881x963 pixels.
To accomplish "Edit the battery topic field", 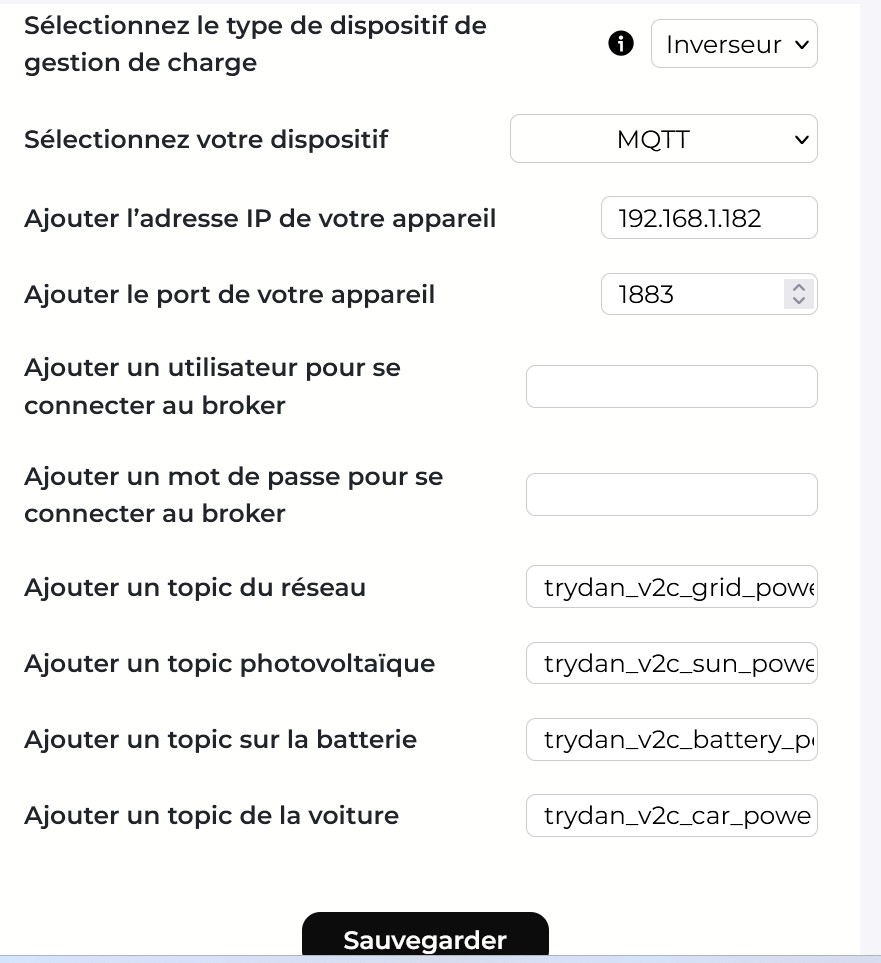I will pos(671,740).
